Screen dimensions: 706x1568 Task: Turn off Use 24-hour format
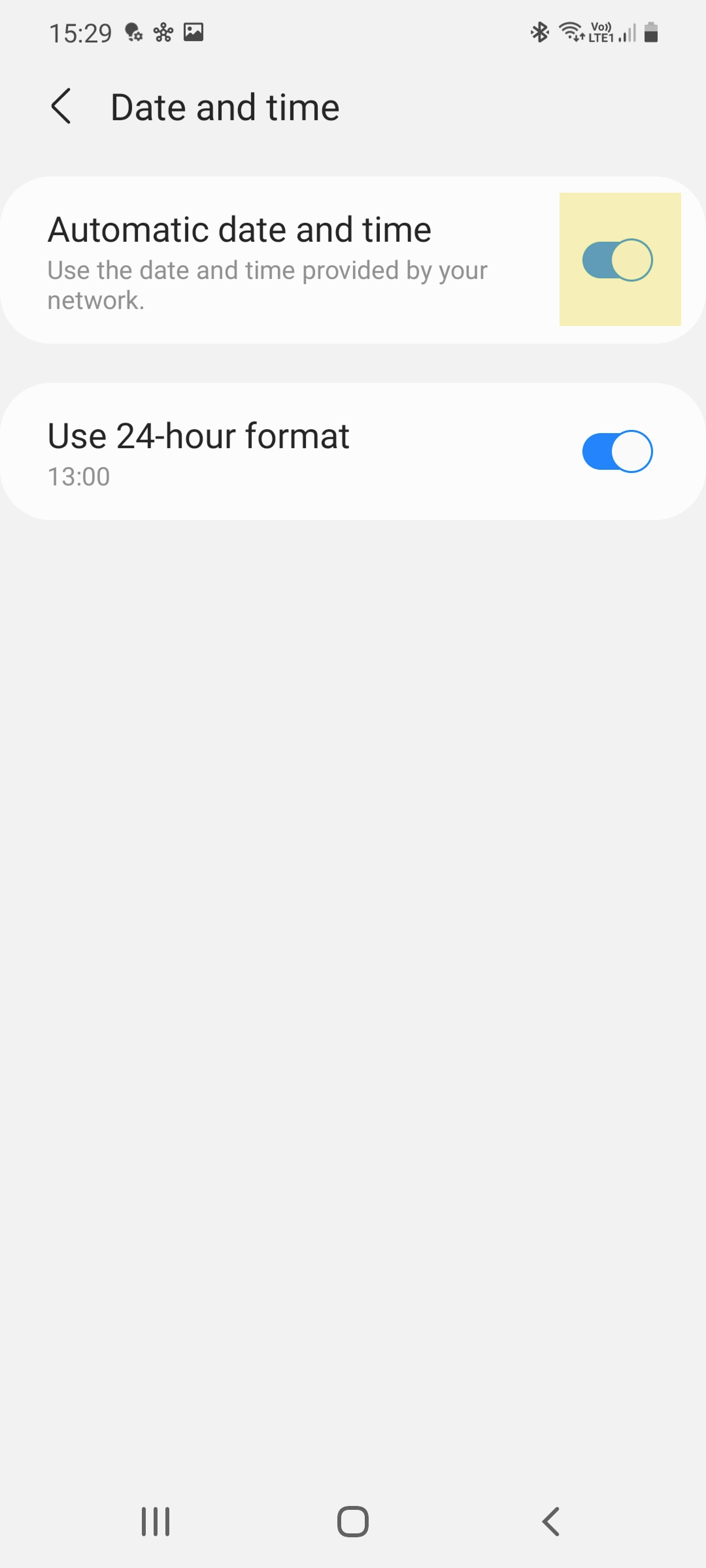pos(617,451)
